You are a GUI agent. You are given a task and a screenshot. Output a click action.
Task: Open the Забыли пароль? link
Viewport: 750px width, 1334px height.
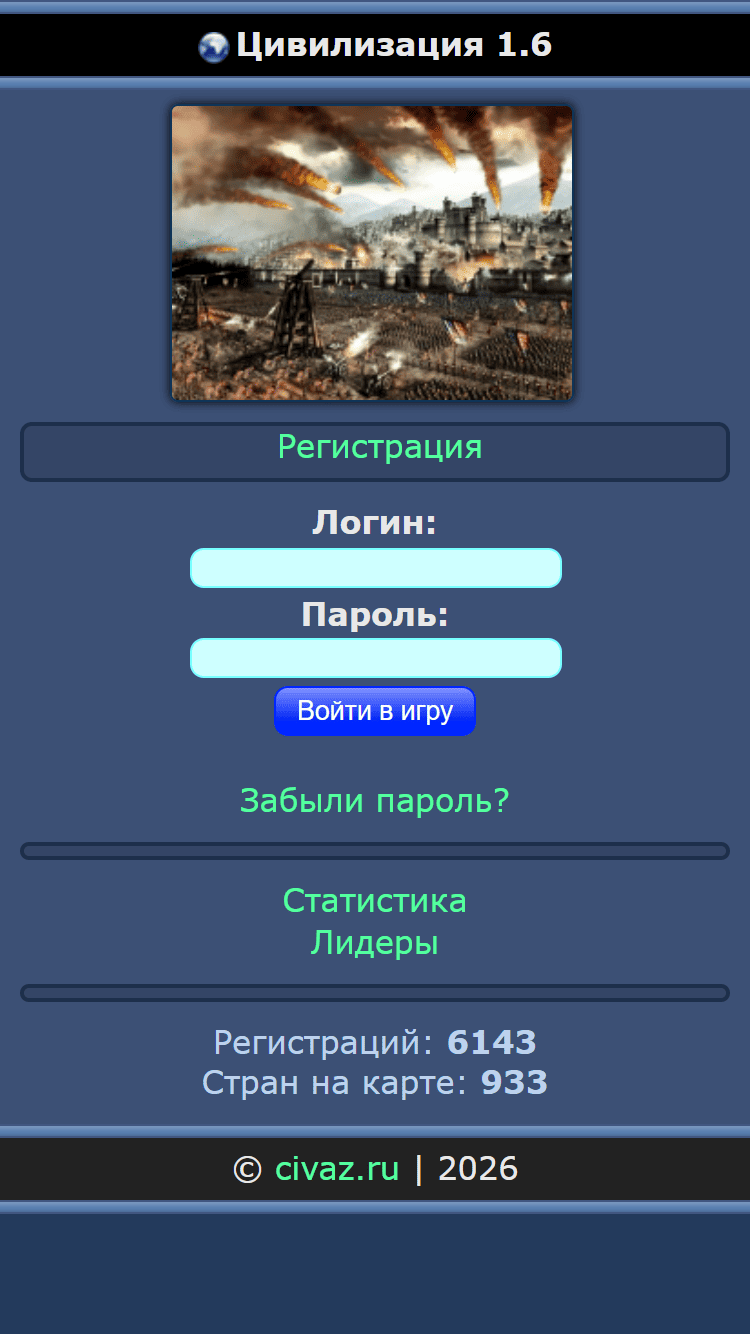(374, 801)
